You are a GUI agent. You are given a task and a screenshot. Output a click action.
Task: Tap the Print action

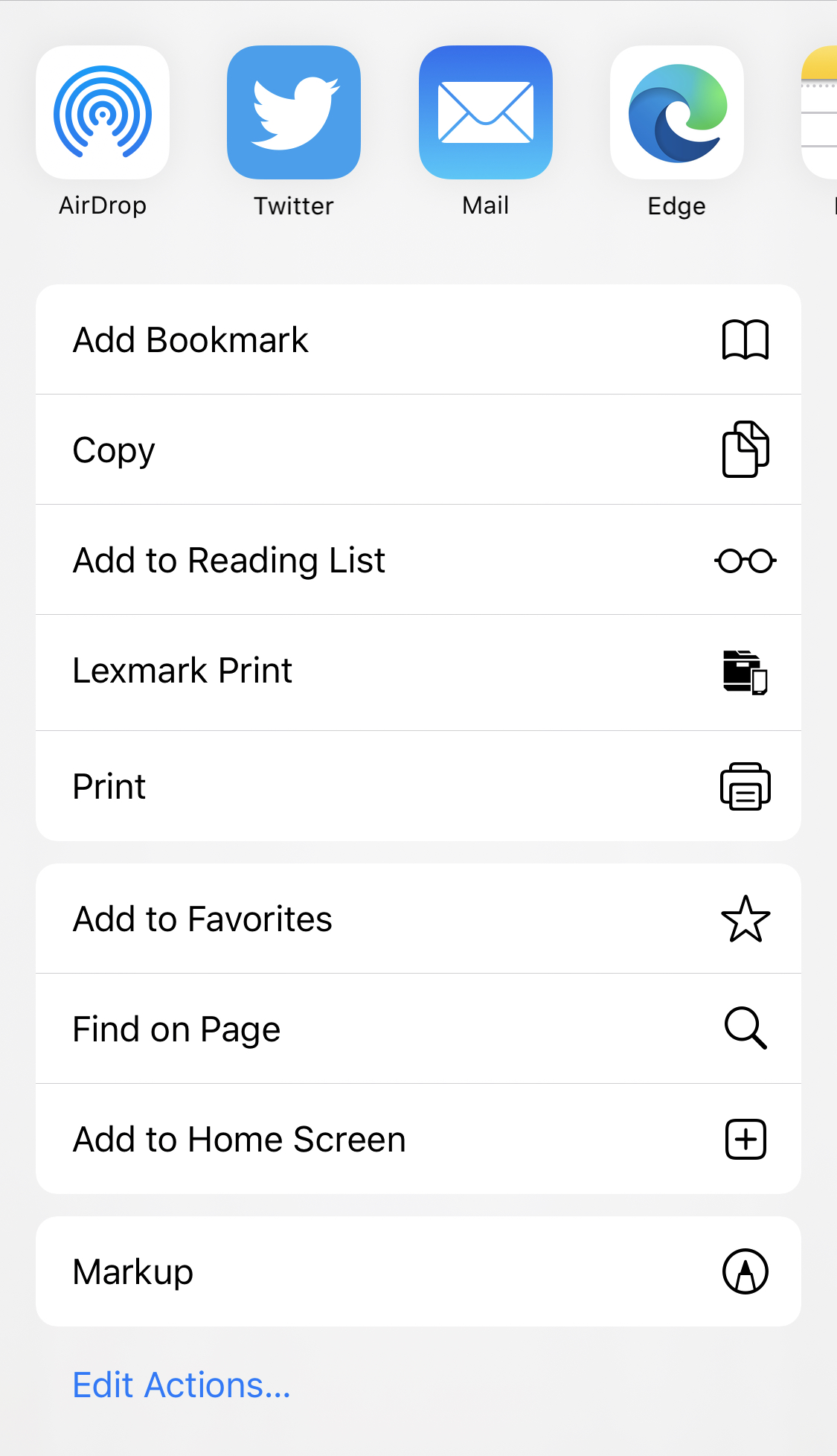pos(418,787)
